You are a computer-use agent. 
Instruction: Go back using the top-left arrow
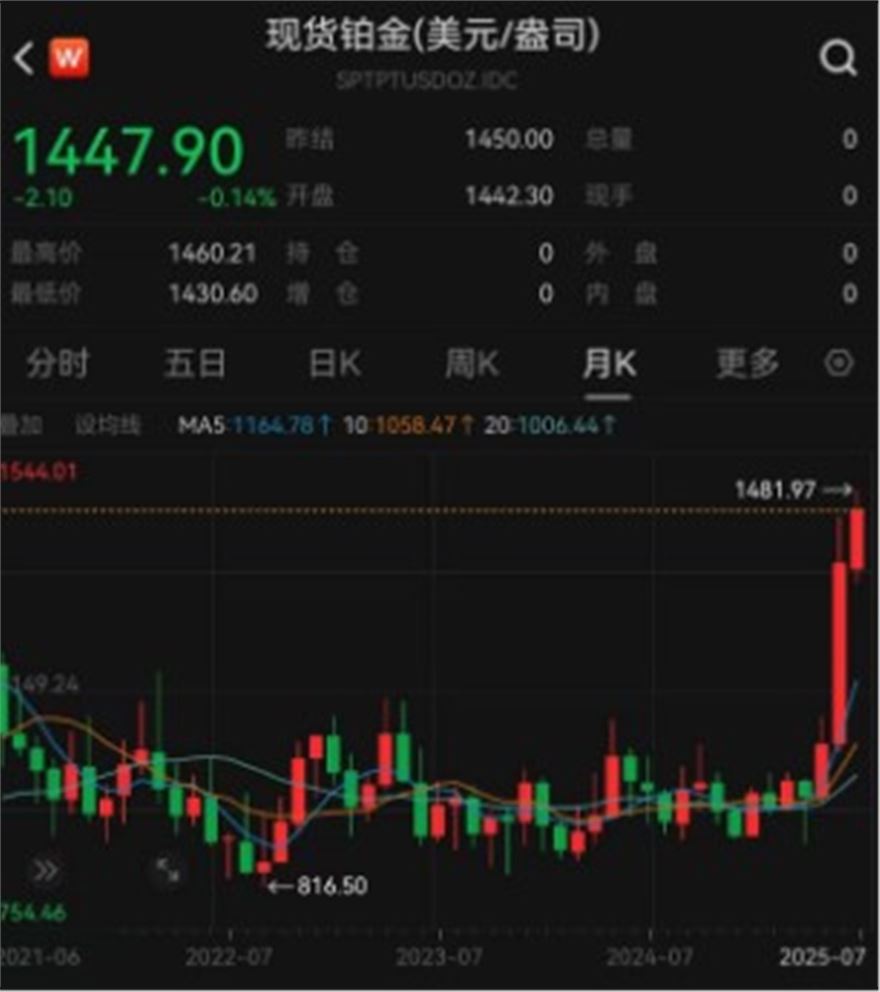23,59
